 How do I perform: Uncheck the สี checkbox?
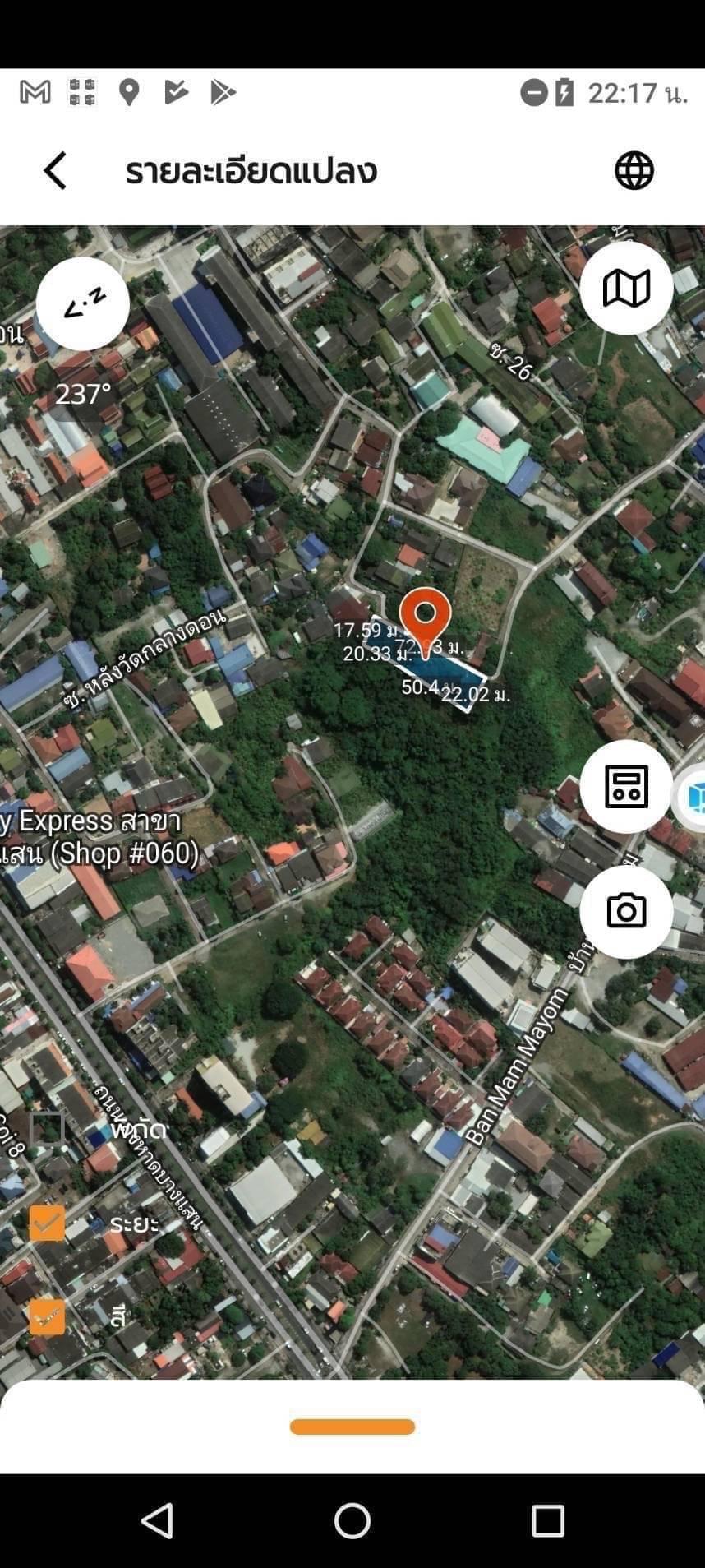[47, 1317]
